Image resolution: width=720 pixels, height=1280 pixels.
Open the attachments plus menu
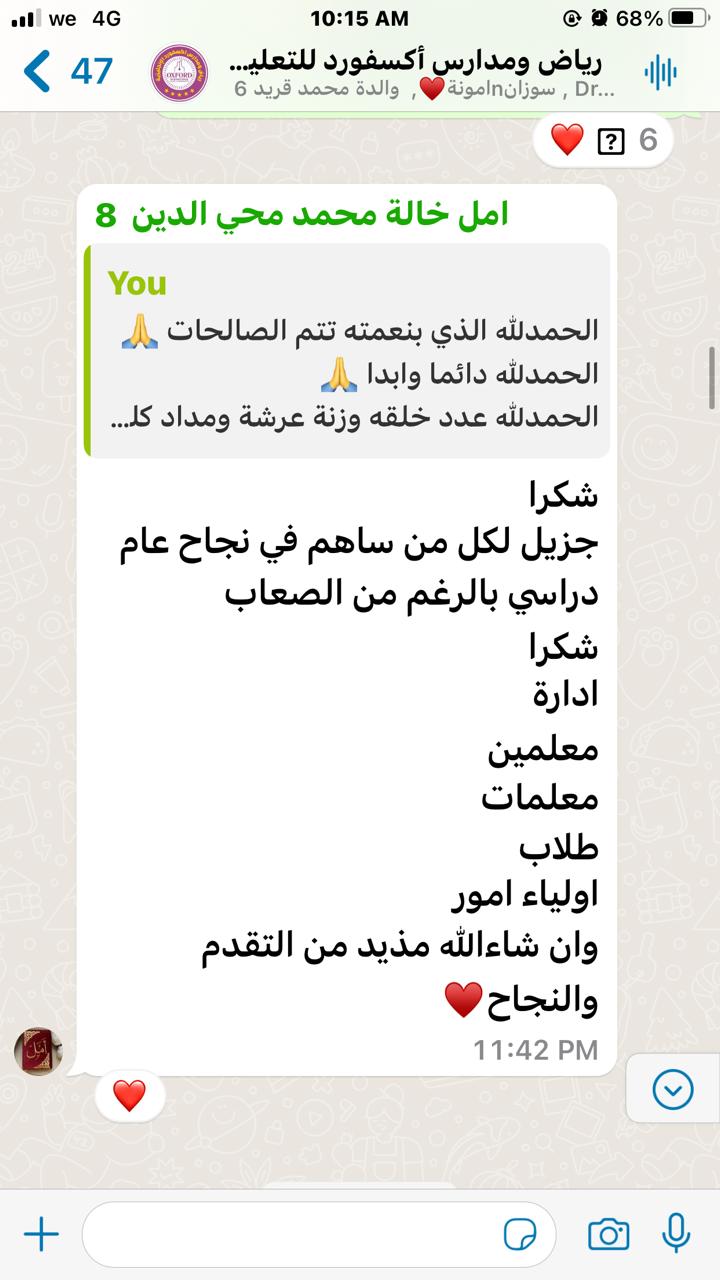click(x=41, y=1234)
